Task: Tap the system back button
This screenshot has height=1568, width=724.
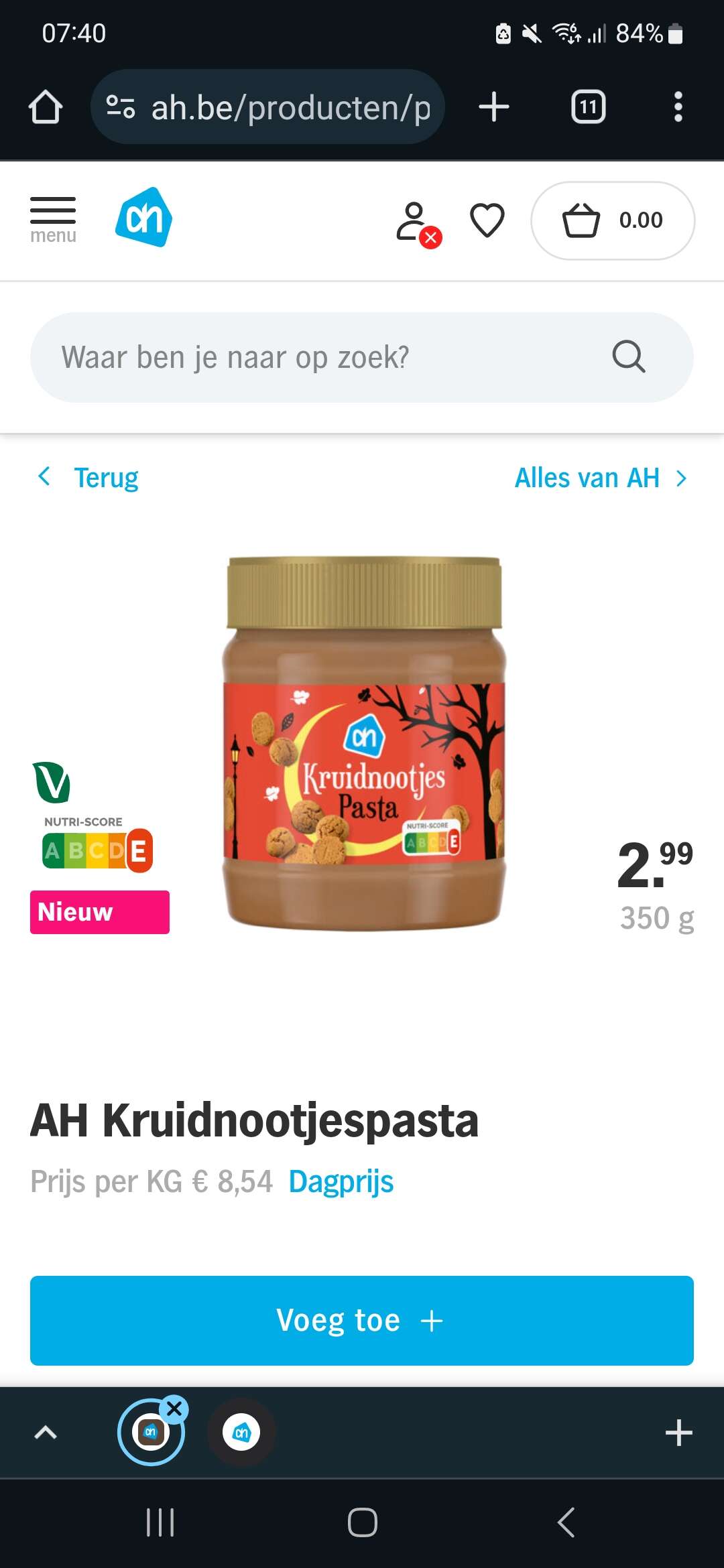Action: [x=566, y=1522]
